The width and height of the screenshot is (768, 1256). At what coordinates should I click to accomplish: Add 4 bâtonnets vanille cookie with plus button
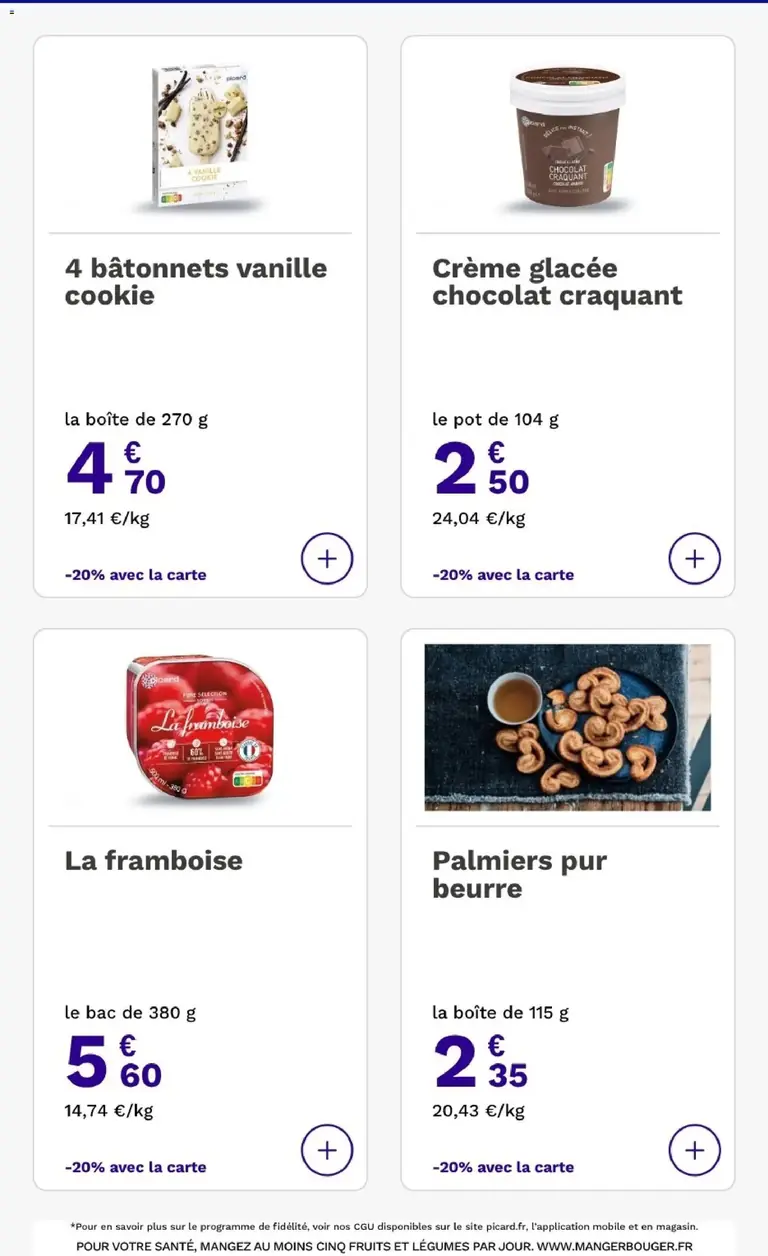tap(327, 558)
